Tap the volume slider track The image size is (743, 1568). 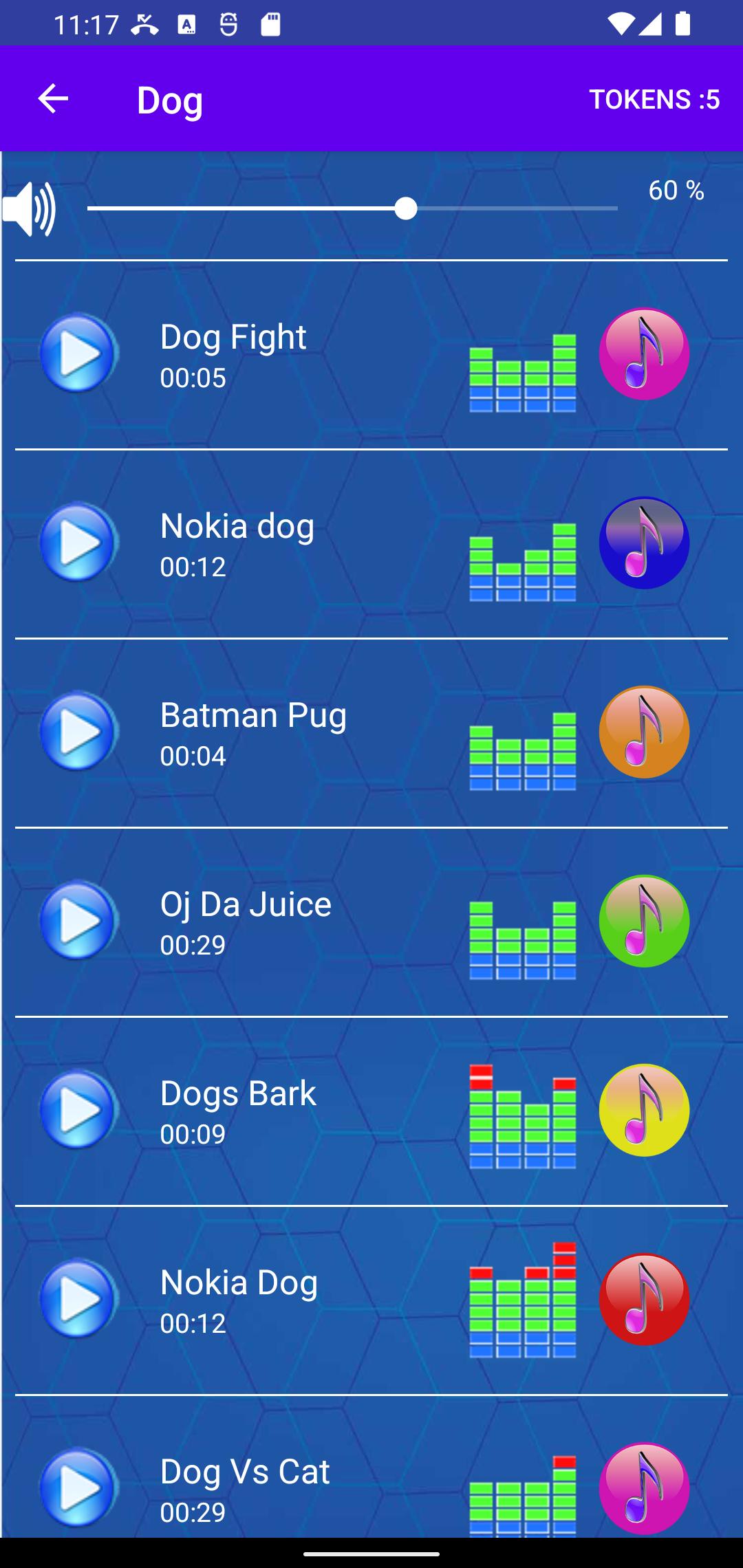352,208
